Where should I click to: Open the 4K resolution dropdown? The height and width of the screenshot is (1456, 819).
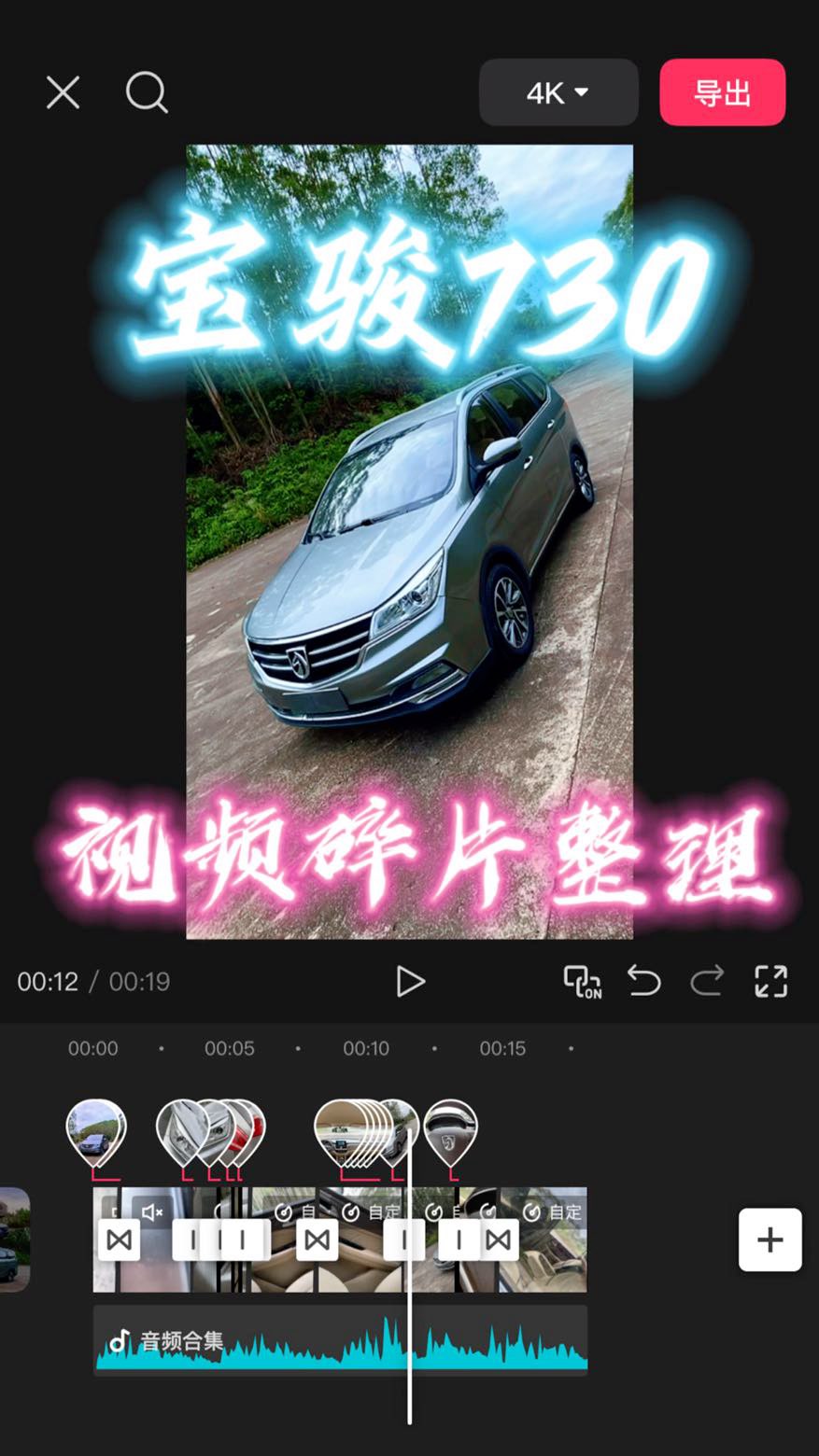click(558, 92)
